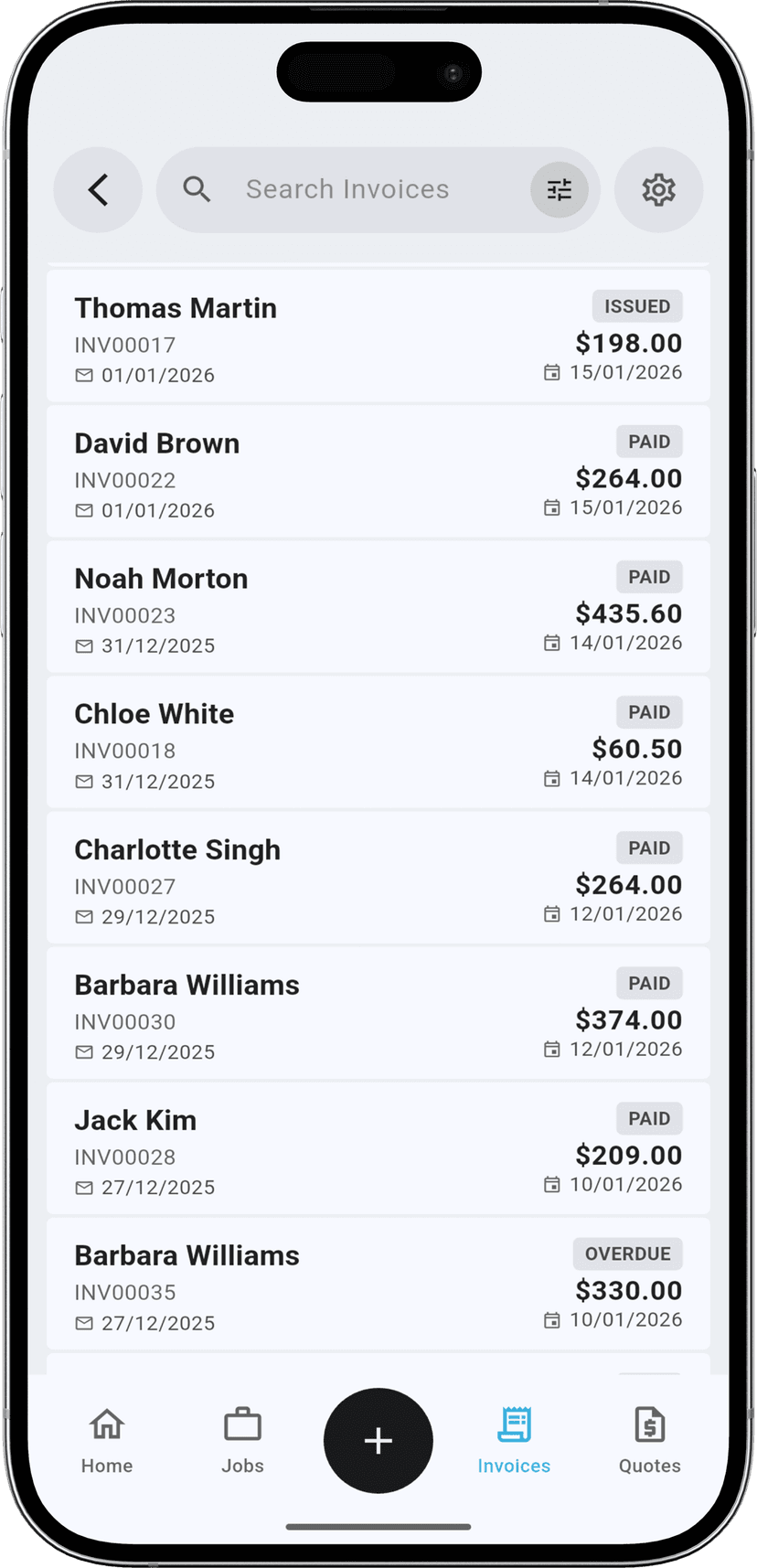Tap the calendar icon beside Noah Morton's due date
757x1568 pixels.
pyautogui.click(x=551, y=643)
